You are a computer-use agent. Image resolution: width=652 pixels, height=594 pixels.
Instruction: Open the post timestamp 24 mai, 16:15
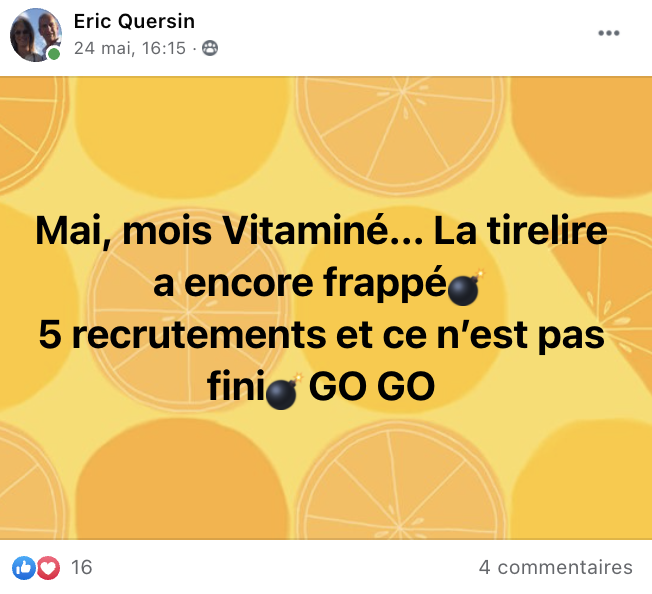[129, 47]
